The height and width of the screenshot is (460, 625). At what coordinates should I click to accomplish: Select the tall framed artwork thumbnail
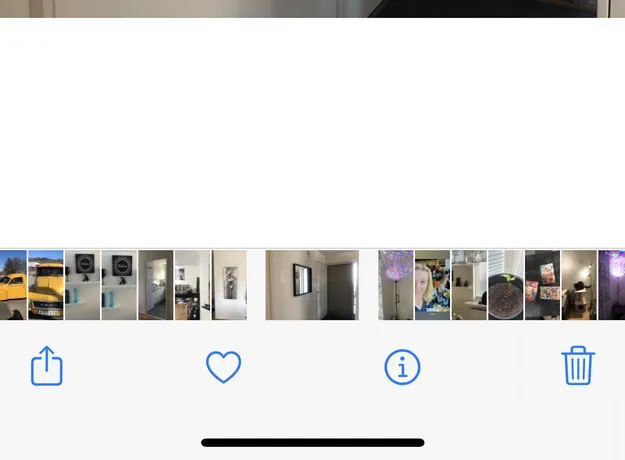[x=229, y=285]
